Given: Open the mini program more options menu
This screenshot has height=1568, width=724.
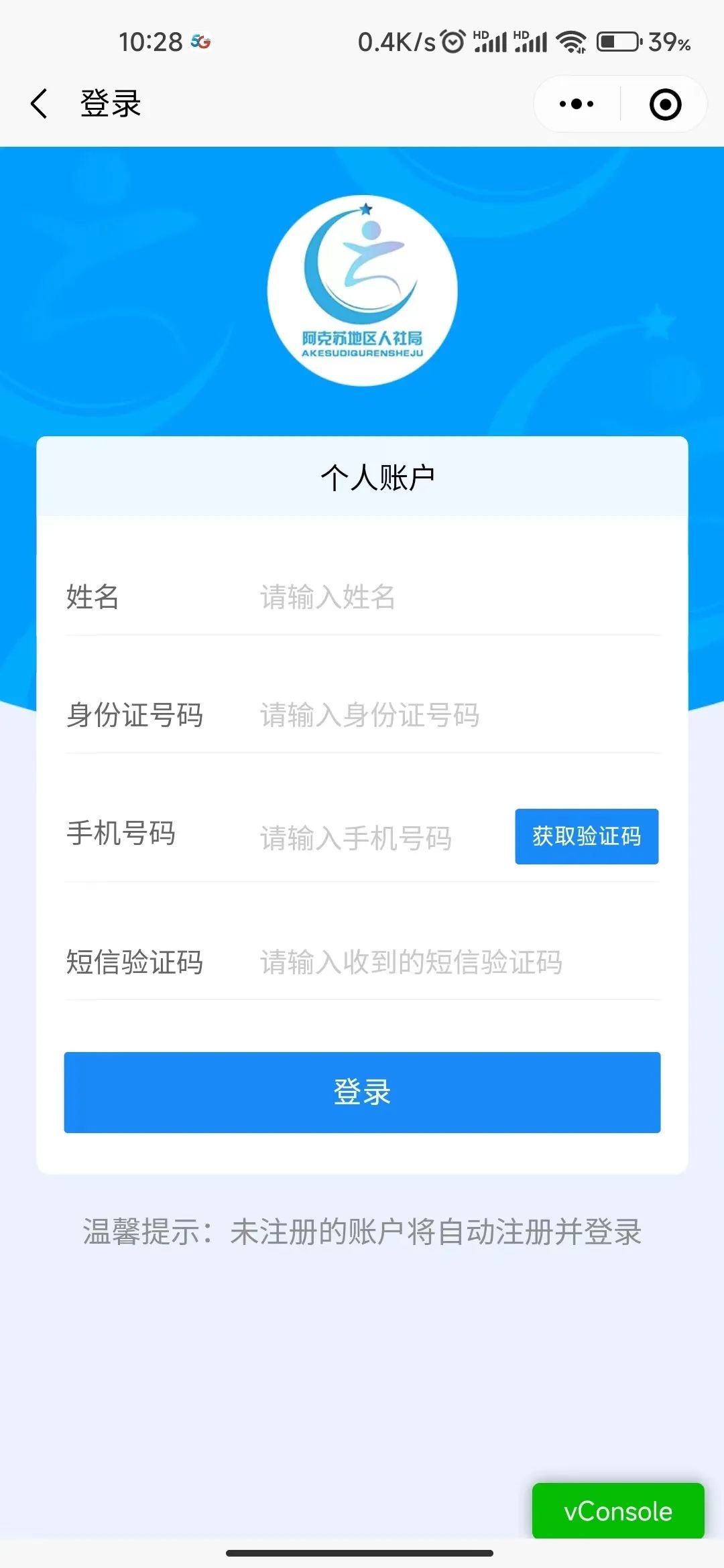Looking at the screenshot, I should [577, 104].
